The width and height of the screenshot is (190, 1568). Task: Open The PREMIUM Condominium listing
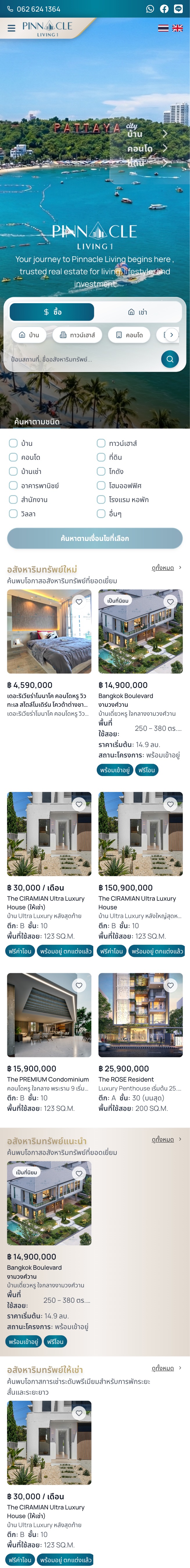[48, 1079]
